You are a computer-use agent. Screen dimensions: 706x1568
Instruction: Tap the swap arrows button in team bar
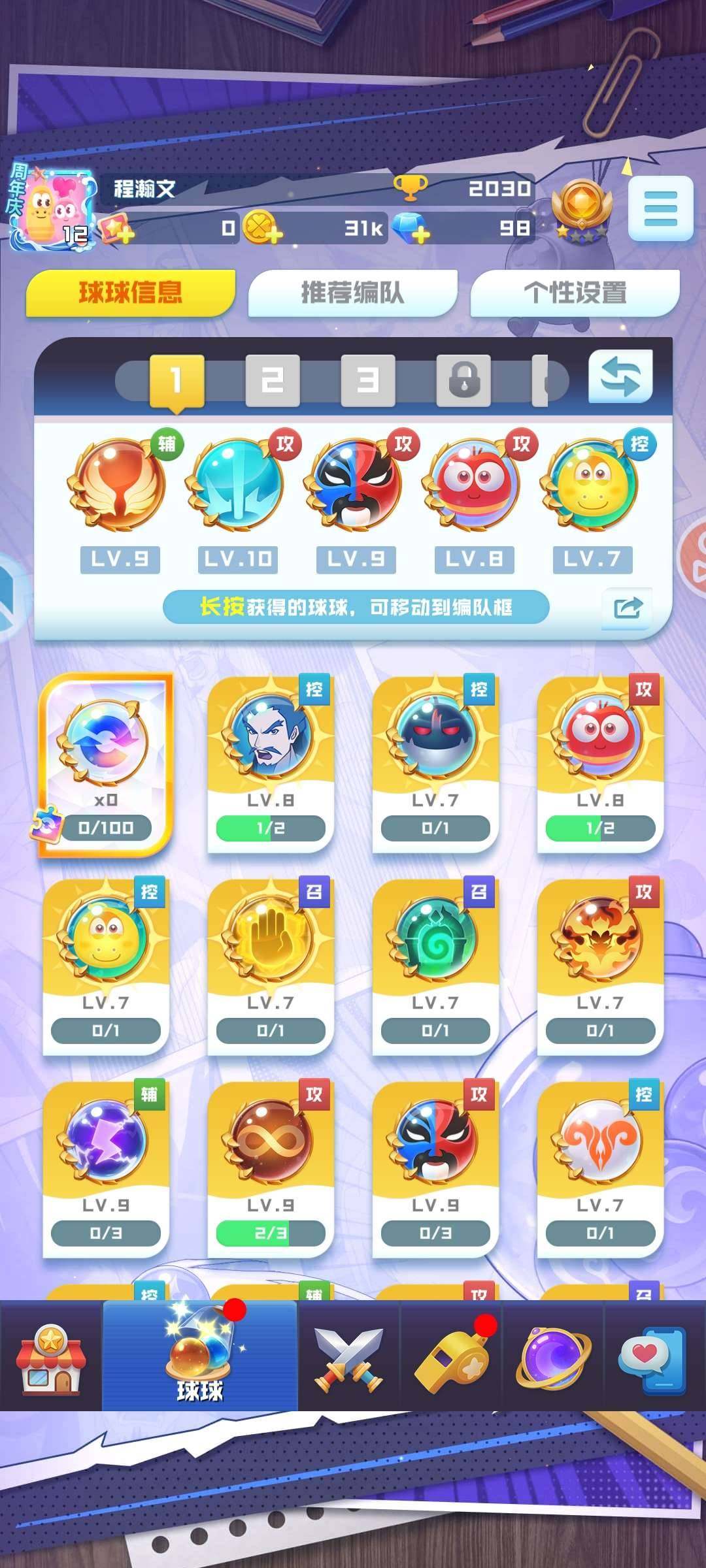pyautogui.click(x=620, y=377)
